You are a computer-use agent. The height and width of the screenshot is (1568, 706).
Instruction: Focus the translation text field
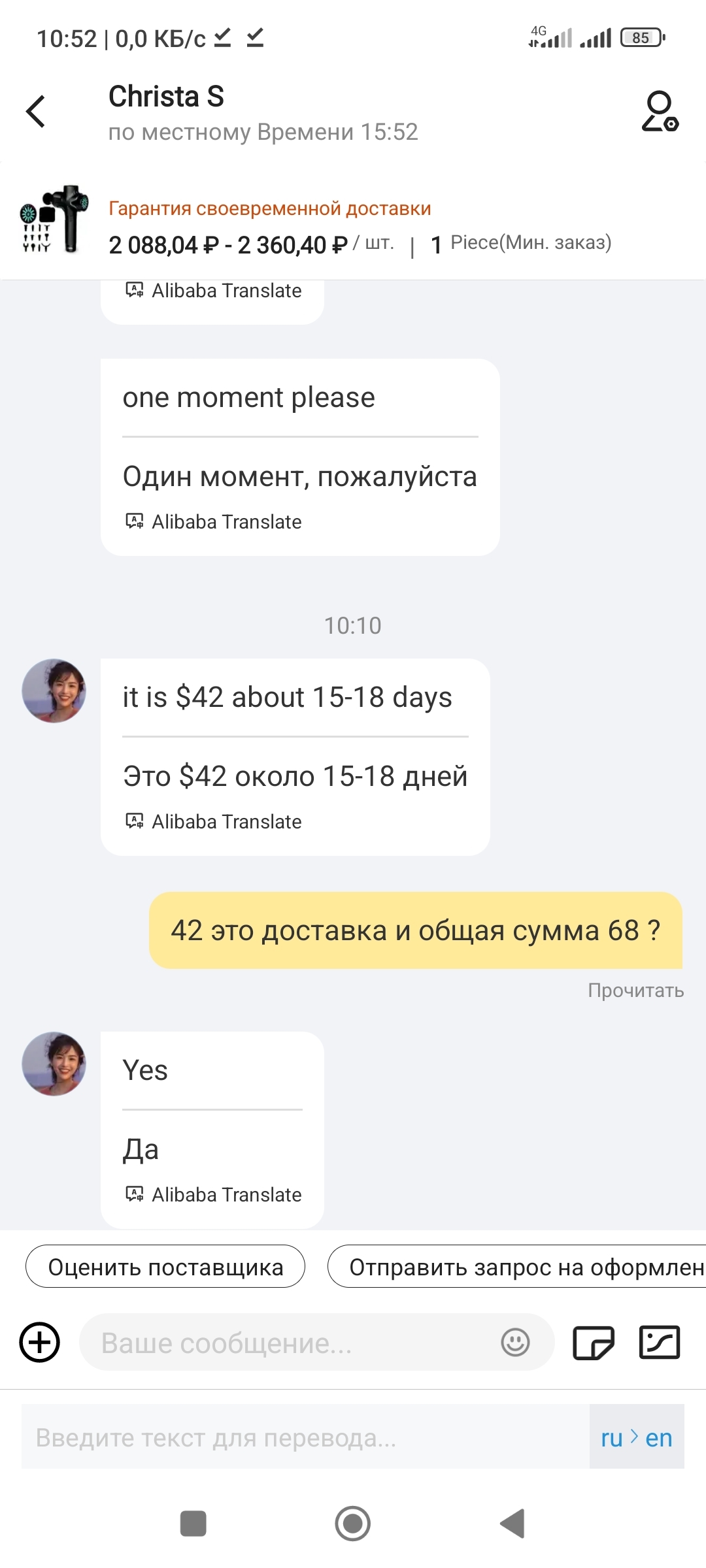tap(304, 1438)
